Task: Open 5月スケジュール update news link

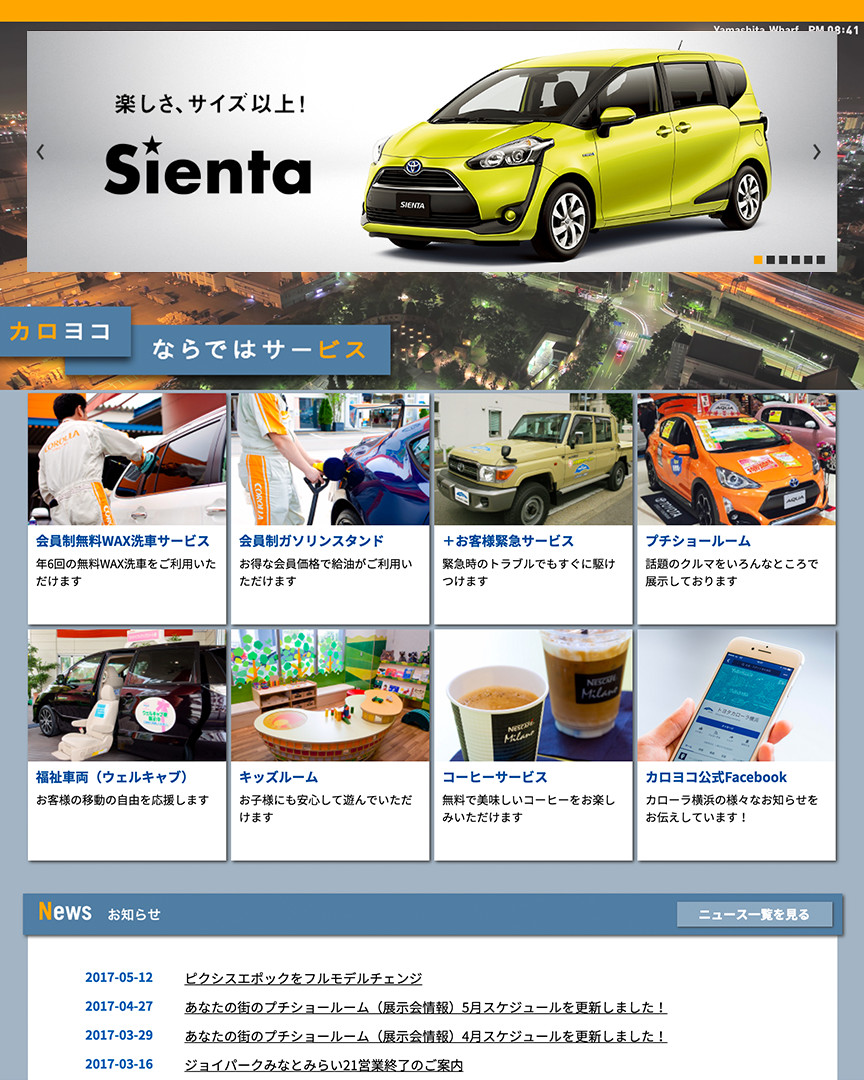Action: pyautogui.click(x=425, y=1007)
